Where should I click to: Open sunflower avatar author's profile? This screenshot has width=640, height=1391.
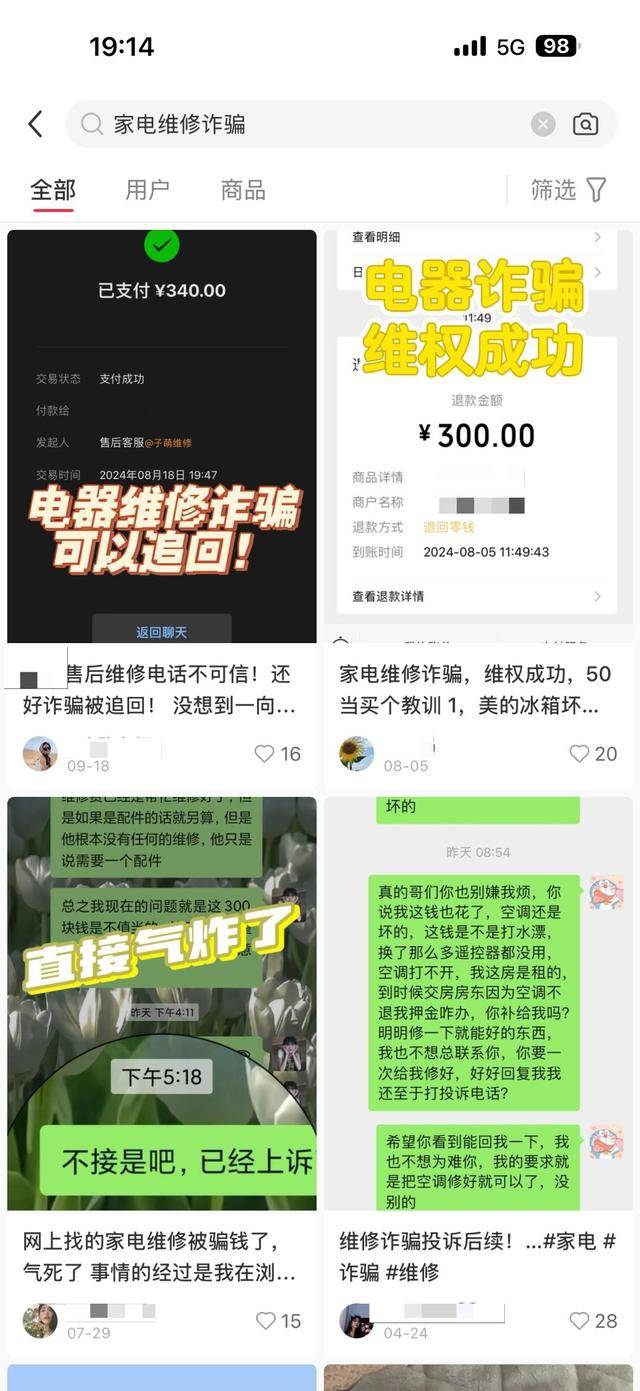tap(356, 754)
